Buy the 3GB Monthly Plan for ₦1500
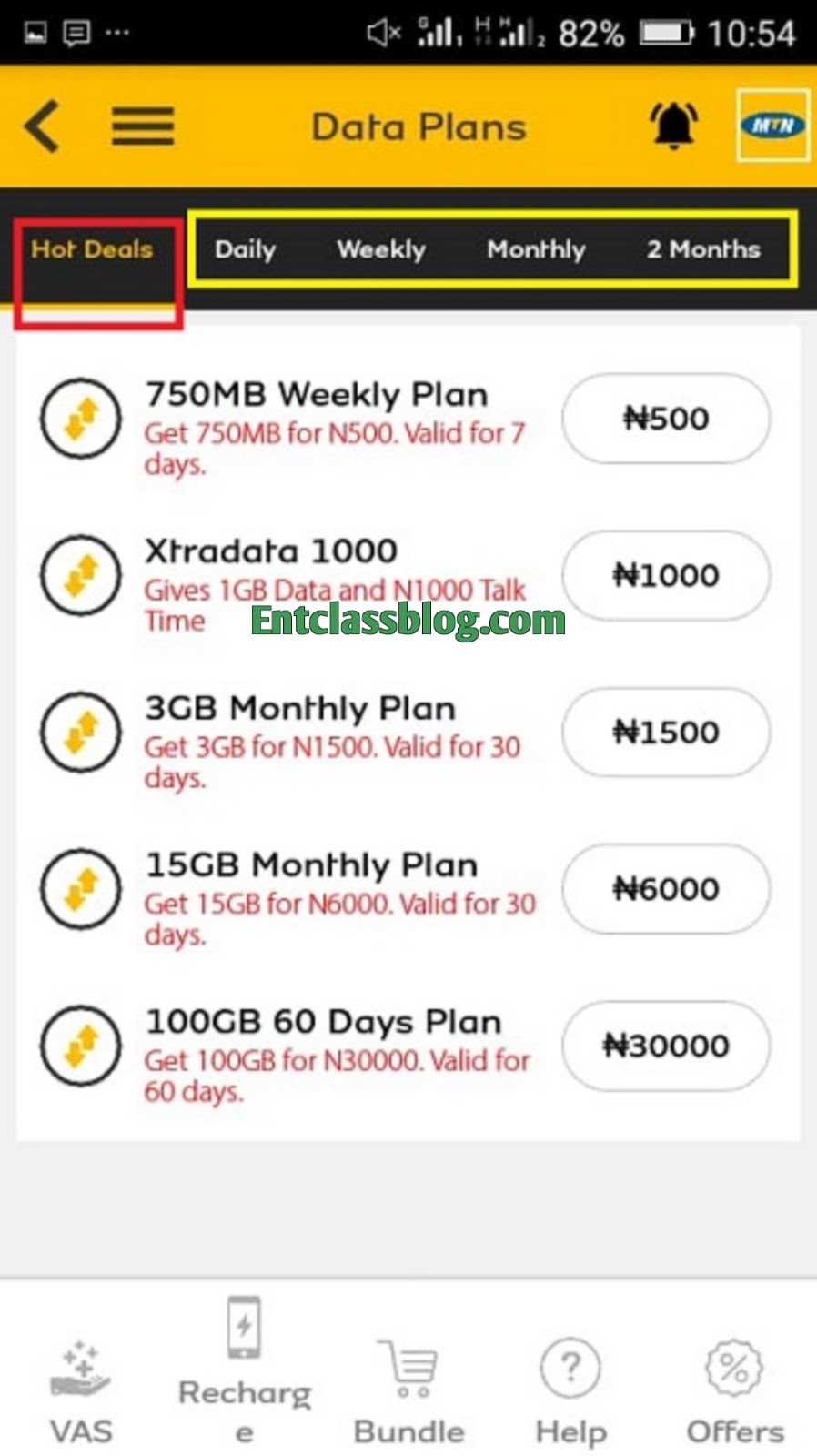 pos(665,733)
